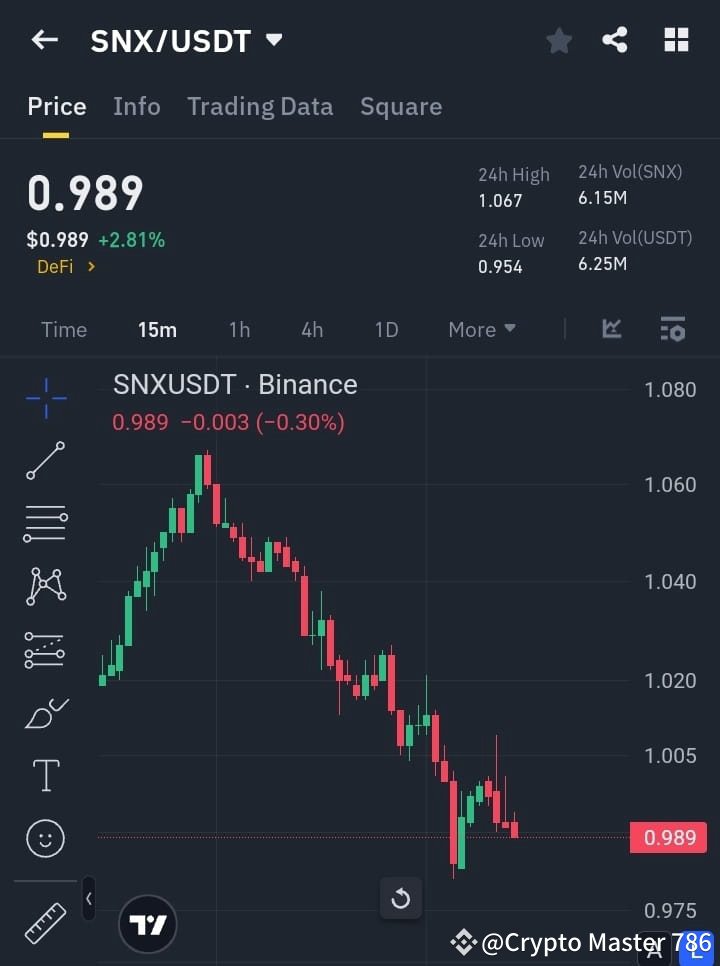Image resolution: width=720 pixels, height=966 pixels.
Task: Click the TradingView logo on the chart
Action: coord(148,923)
